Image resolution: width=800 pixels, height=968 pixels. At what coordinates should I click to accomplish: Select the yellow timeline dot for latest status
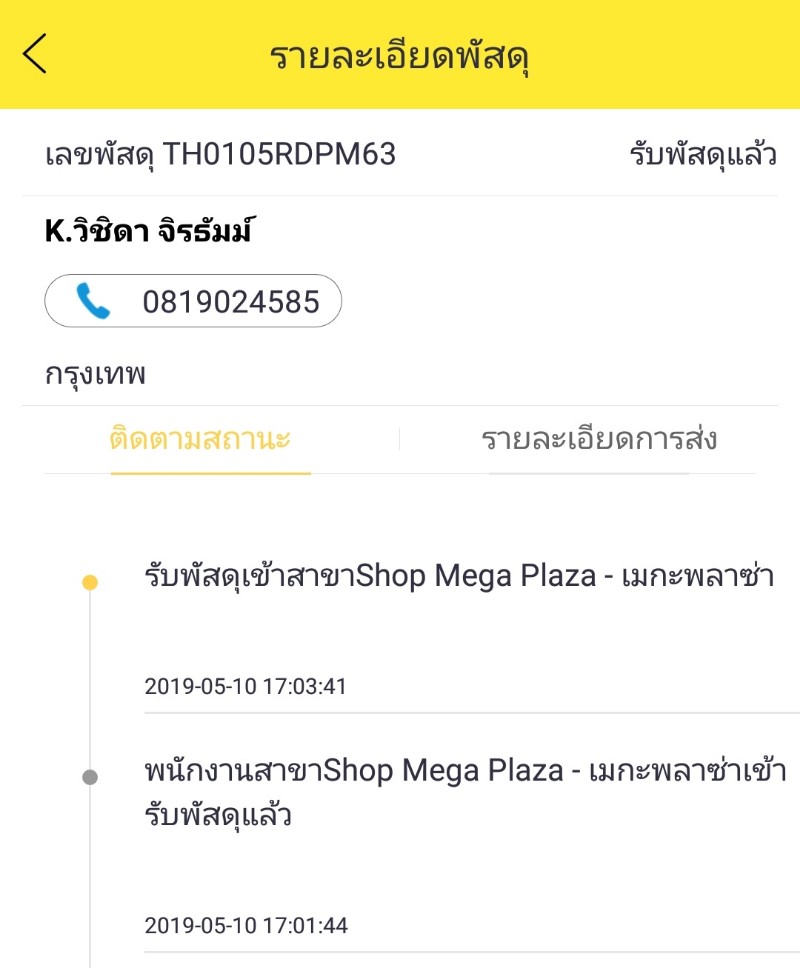pyautogui.click(x=90, y=578)
